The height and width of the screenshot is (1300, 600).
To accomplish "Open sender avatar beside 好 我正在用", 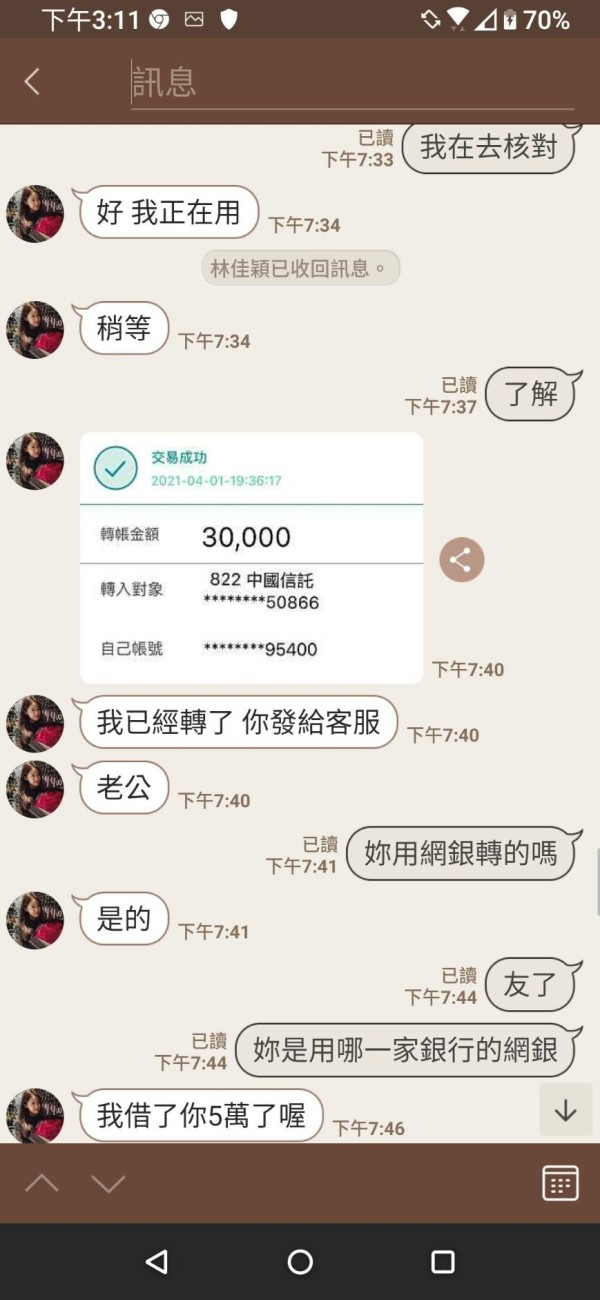I will pos(35,213).
